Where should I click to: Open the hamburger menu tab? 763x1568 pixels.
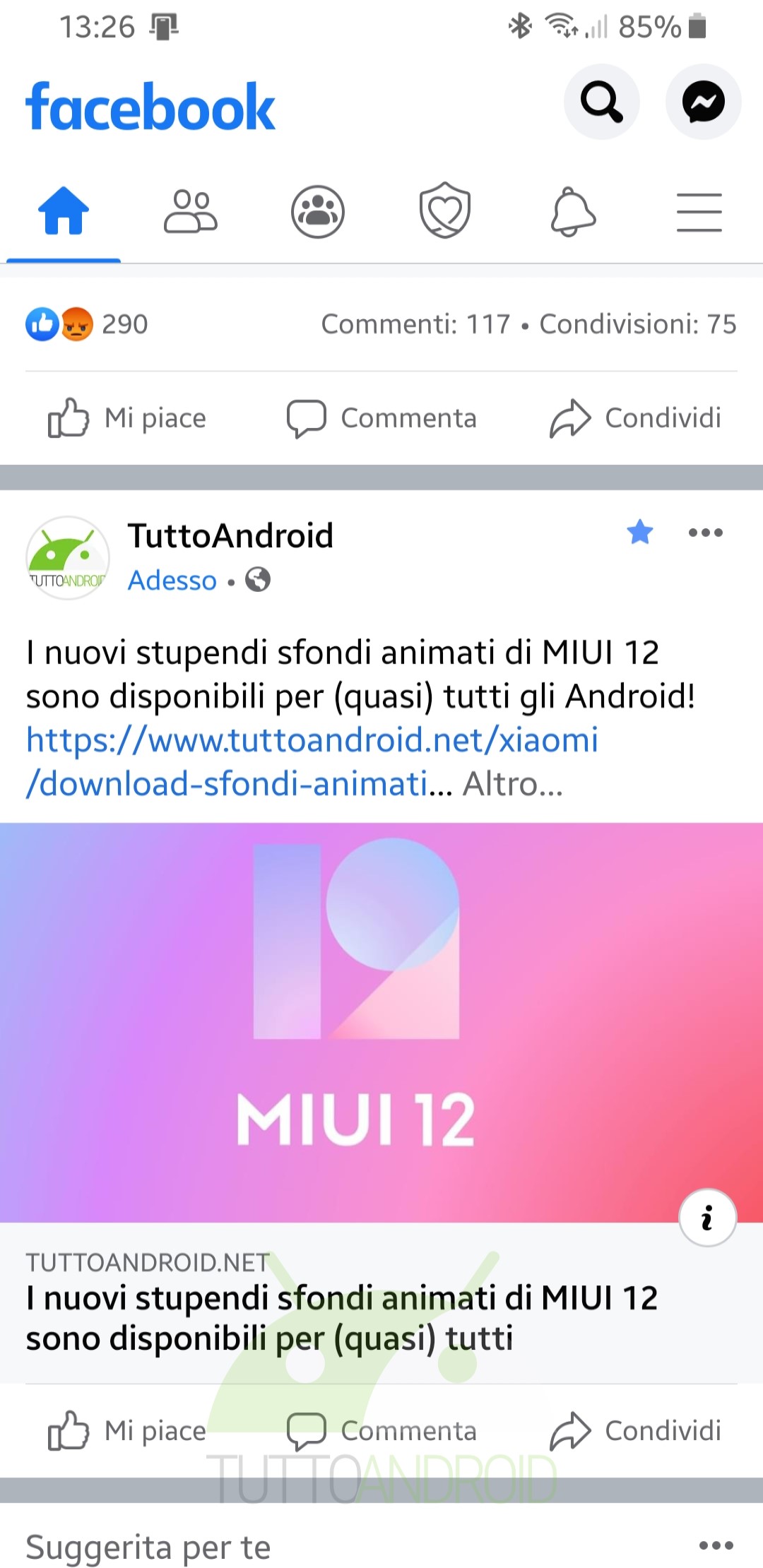point(699,212)
